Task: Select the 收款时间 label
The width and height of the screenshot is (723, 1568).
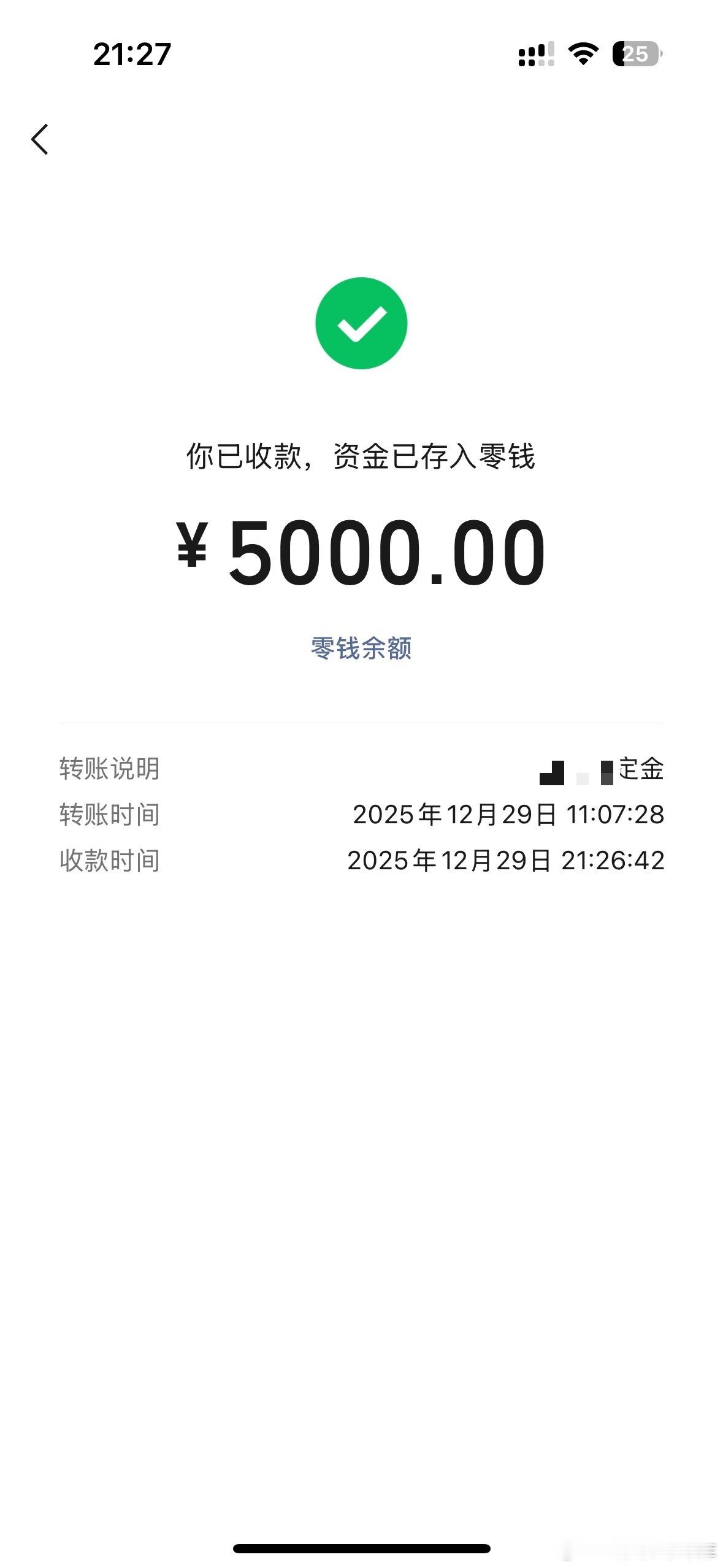Action: pos(108,860)
